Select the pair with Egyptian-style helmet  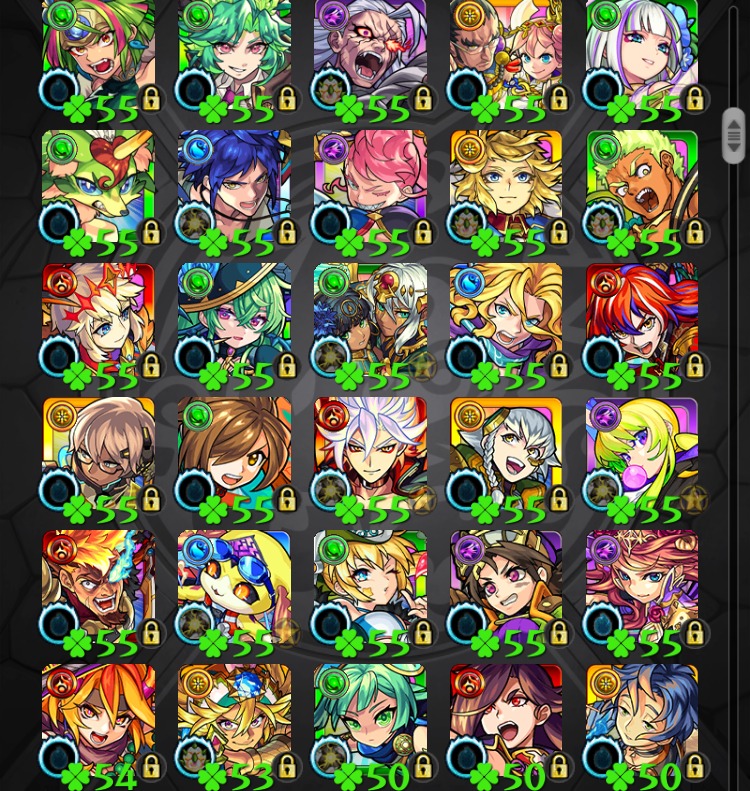(370, 318)
